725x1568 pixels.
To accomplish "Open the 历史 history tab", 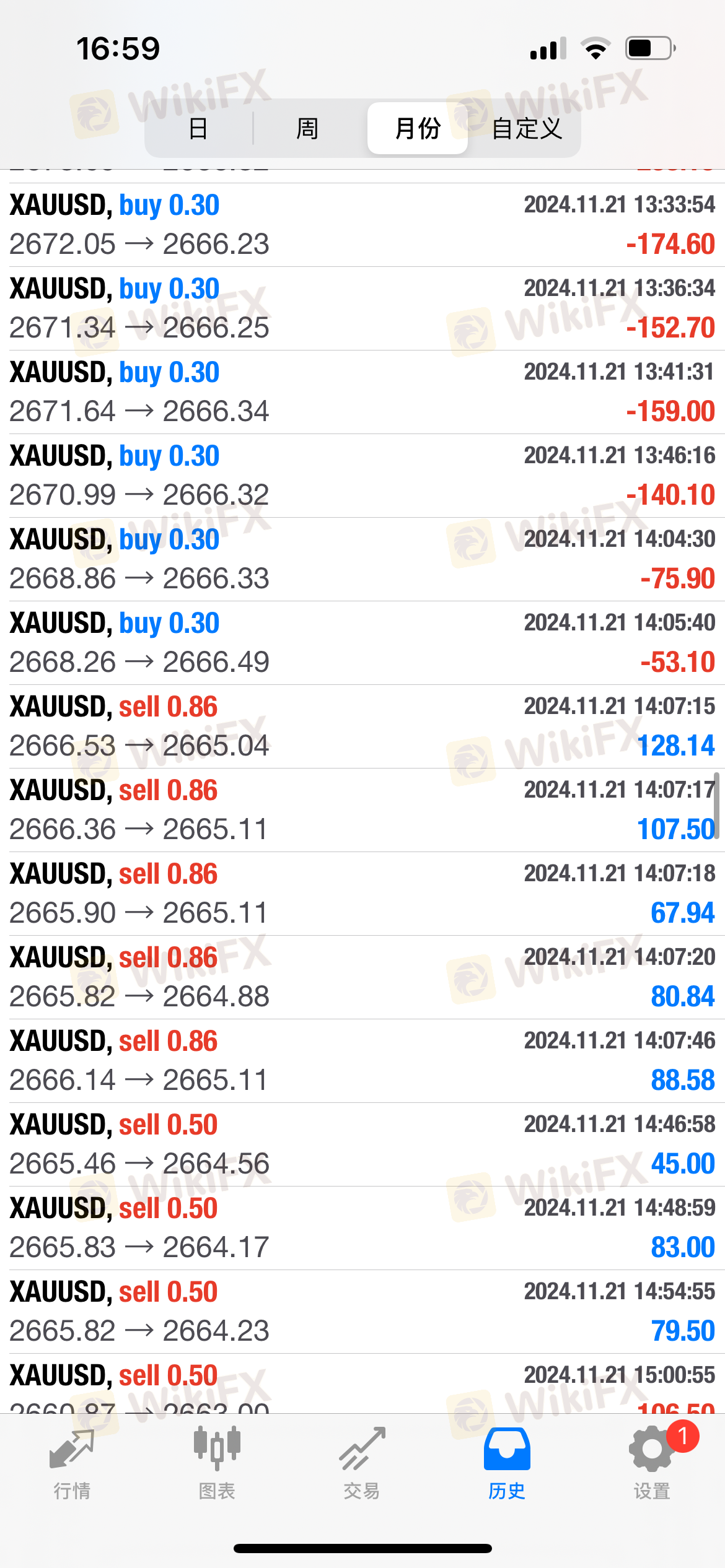I will click(507, 1464).
